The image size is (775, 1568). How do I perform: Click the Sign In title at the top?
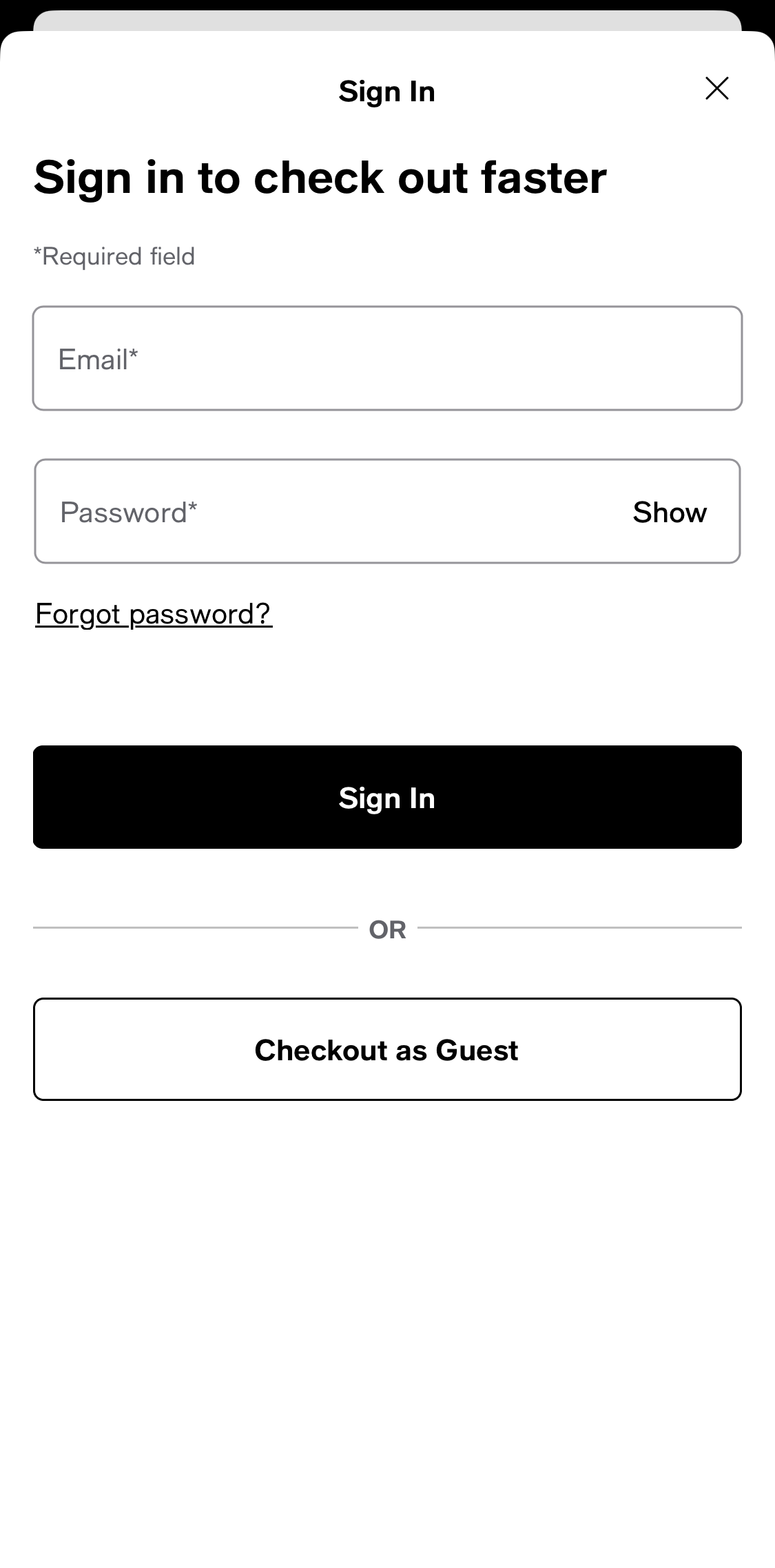[x=387, y=90]
